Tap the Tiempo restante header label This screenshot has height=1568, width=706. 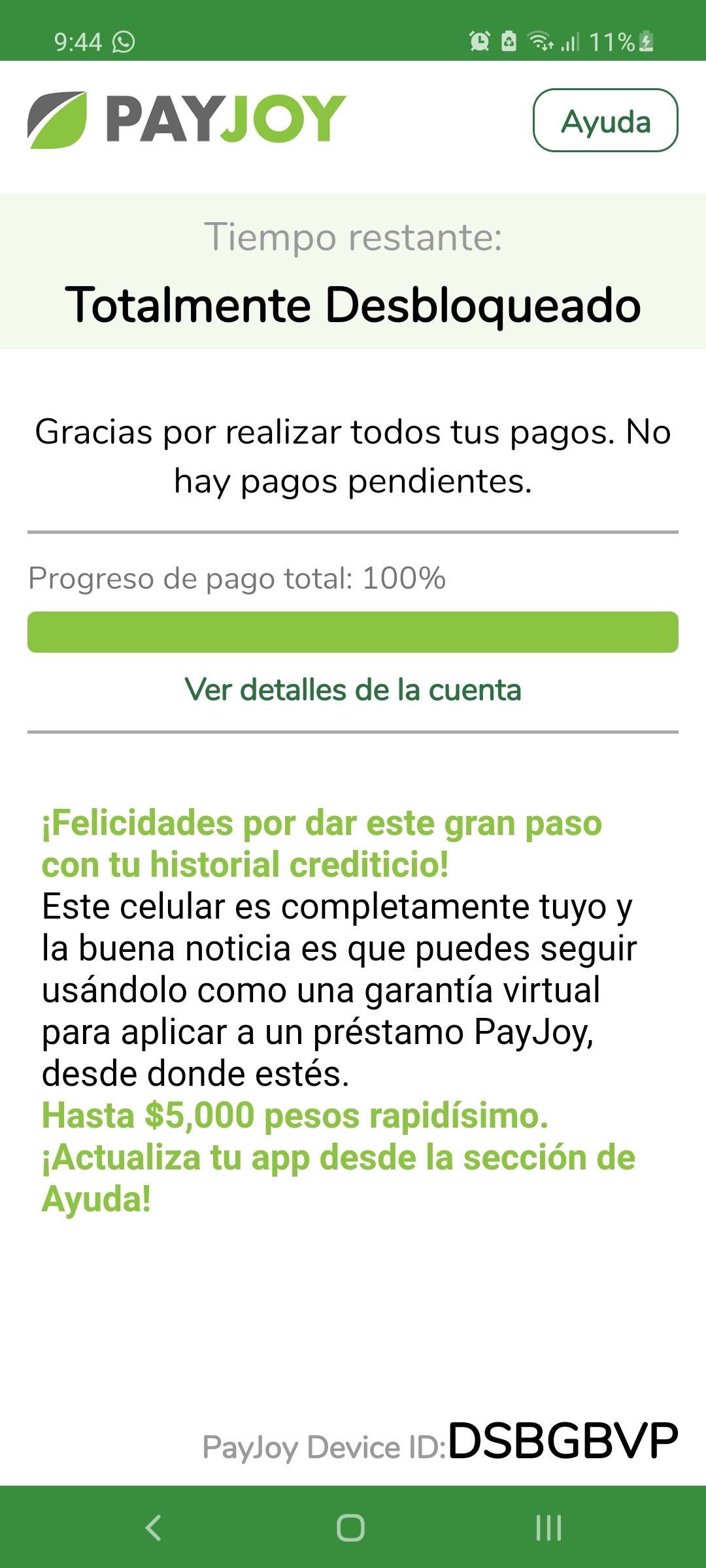[x=353, y=238]
